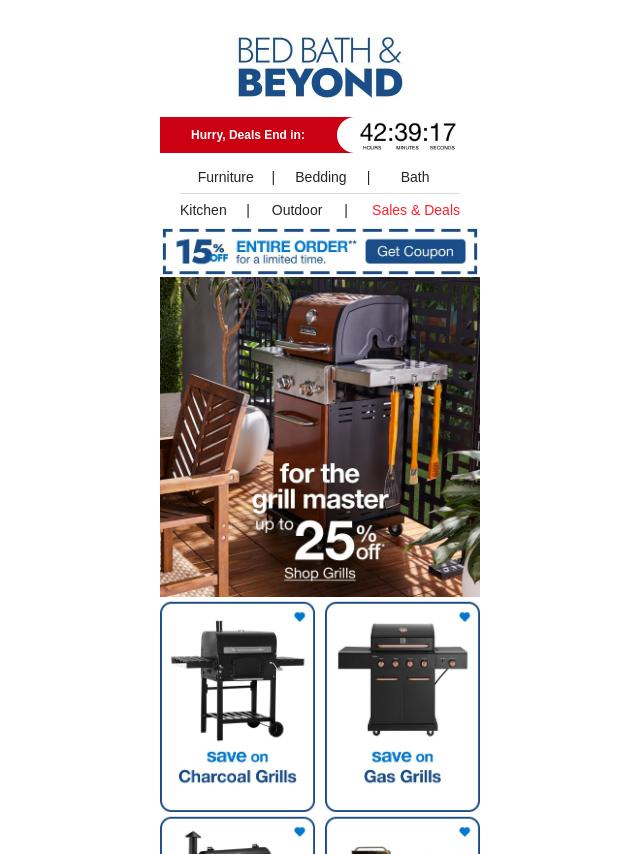
Task: Favorite the Gas Grills heart icon
Action: [x=464, y=617]
